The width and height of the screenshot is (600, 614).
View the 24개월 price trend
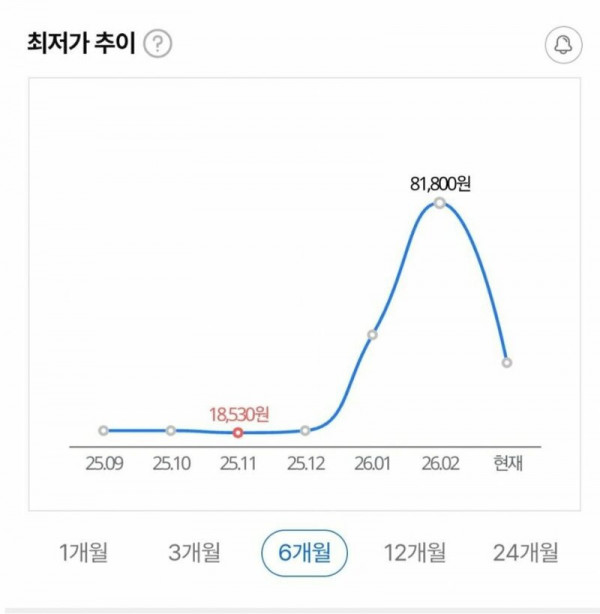coord(526,552)
